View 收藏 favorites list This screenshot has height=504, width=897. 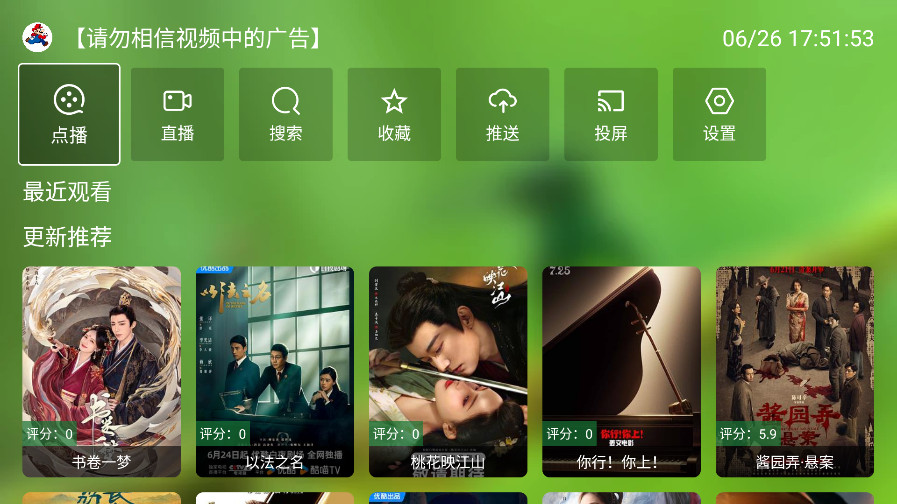[394, 114]
